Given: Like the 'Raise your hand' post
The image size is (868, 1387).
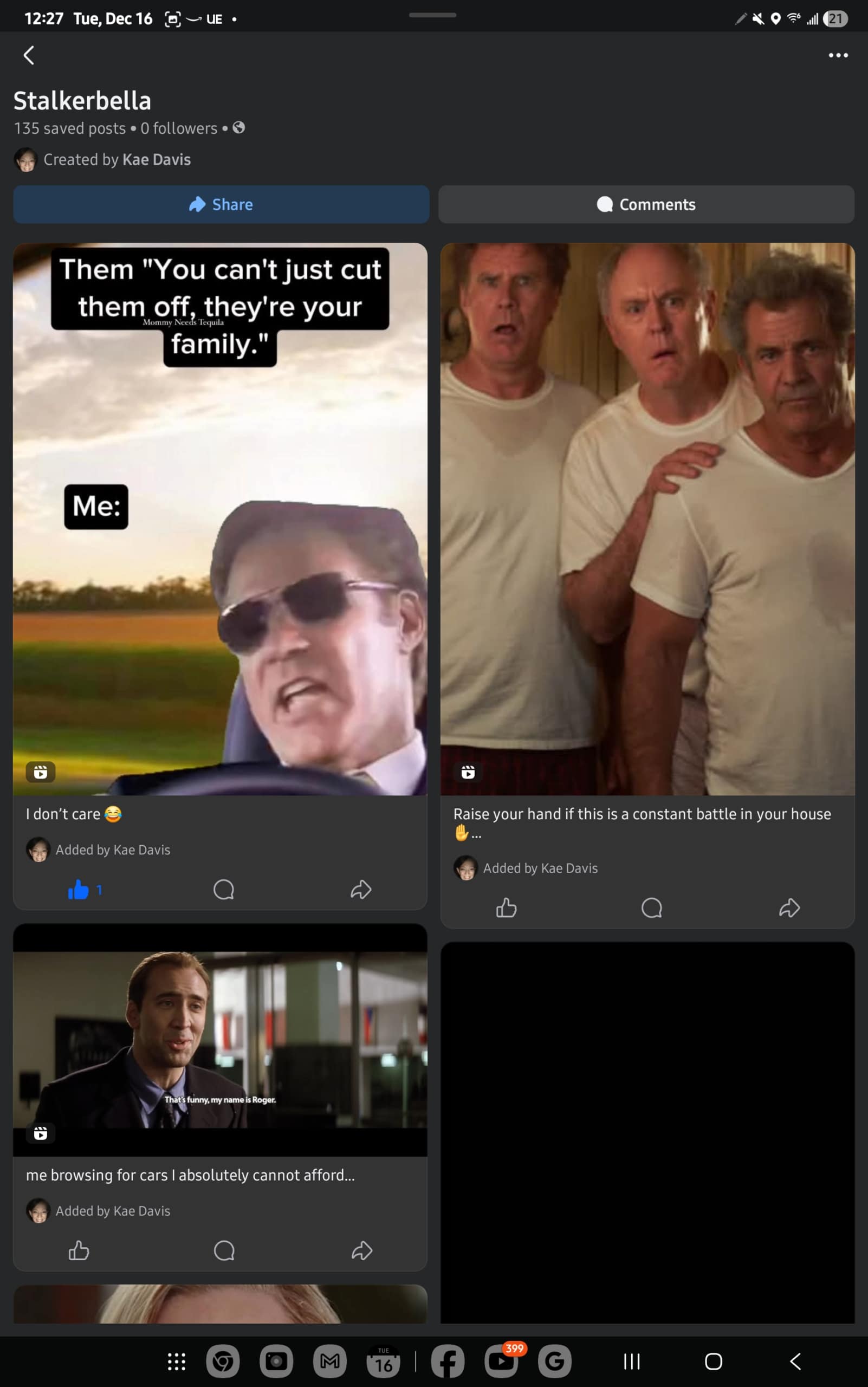Looking at the screenshot, I should click(506, 908).
